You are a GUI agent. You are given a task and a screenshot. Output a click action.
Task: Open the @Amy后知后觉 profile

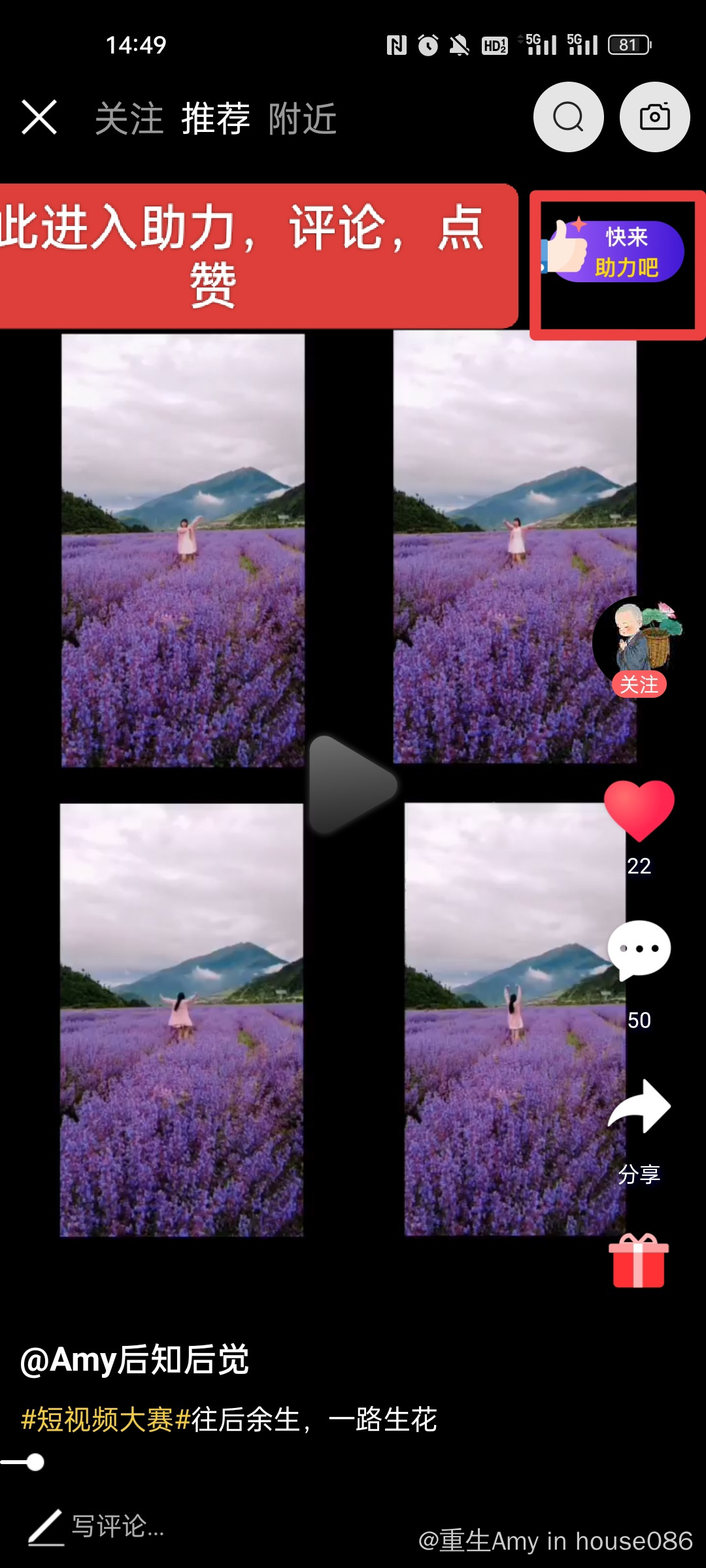coord(135,1360)
